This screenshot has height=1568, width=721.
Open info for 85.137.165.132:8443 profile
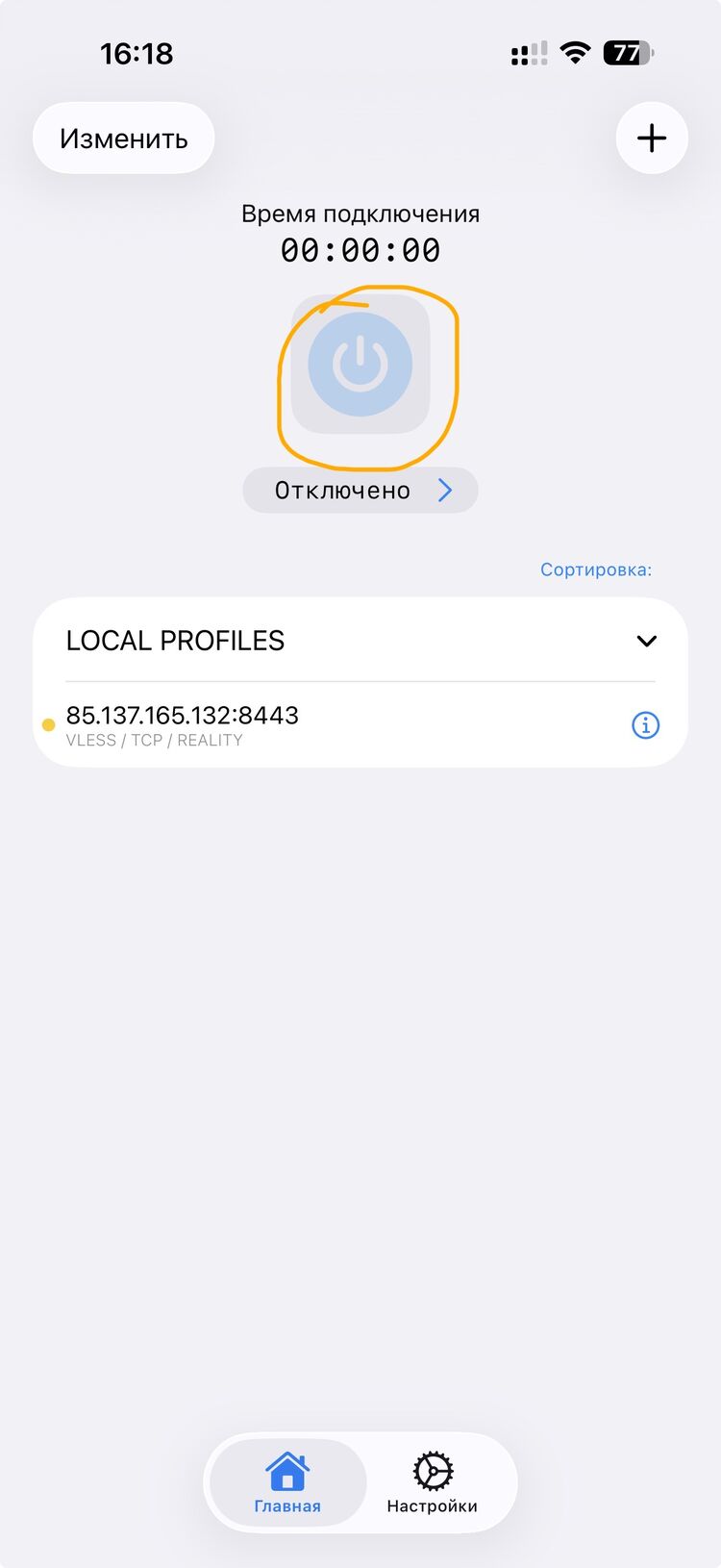(x=645, y=725)
